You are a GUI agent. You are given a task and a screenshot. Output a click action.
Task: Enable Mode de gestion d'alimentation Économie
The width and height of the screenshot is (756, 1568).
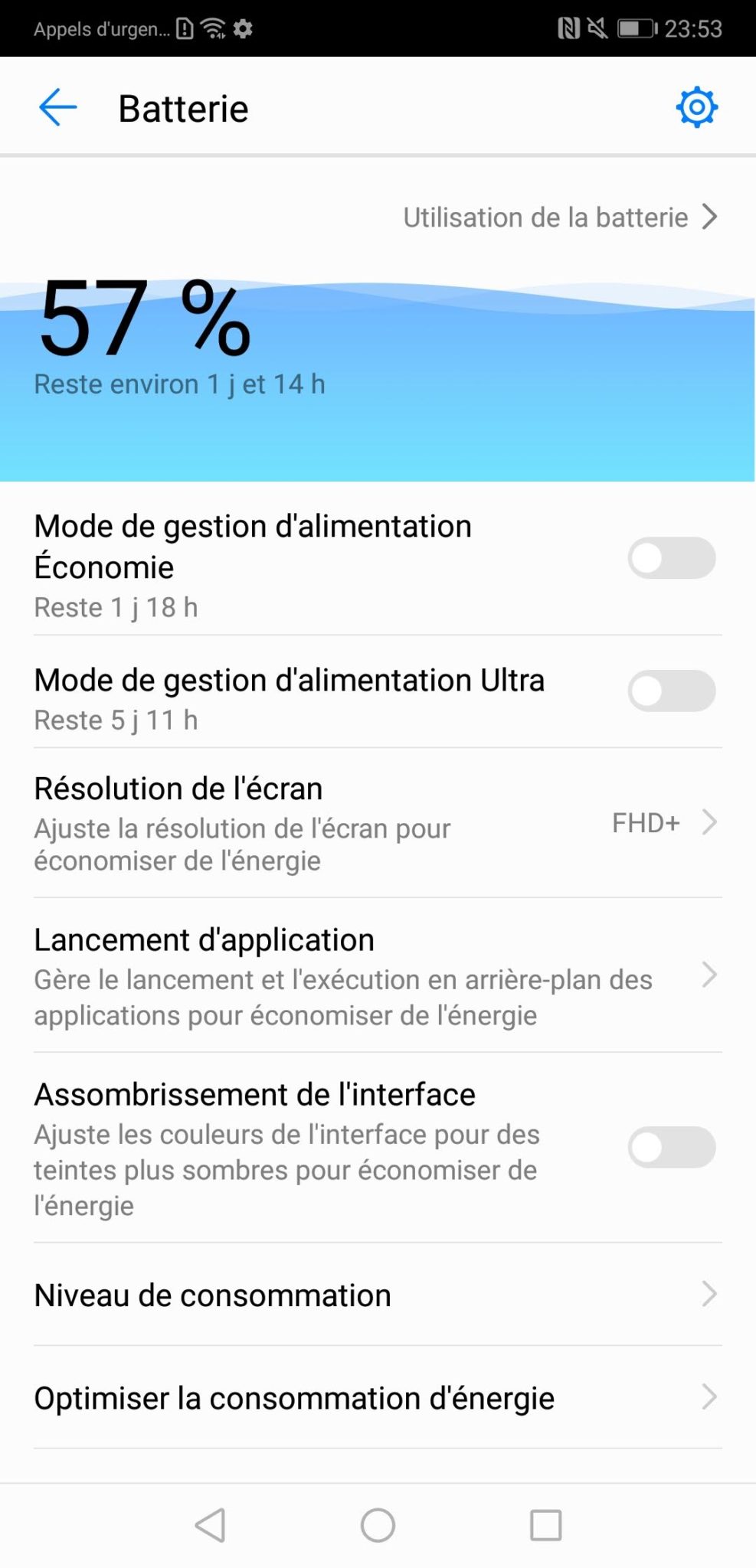coord(671,558)
